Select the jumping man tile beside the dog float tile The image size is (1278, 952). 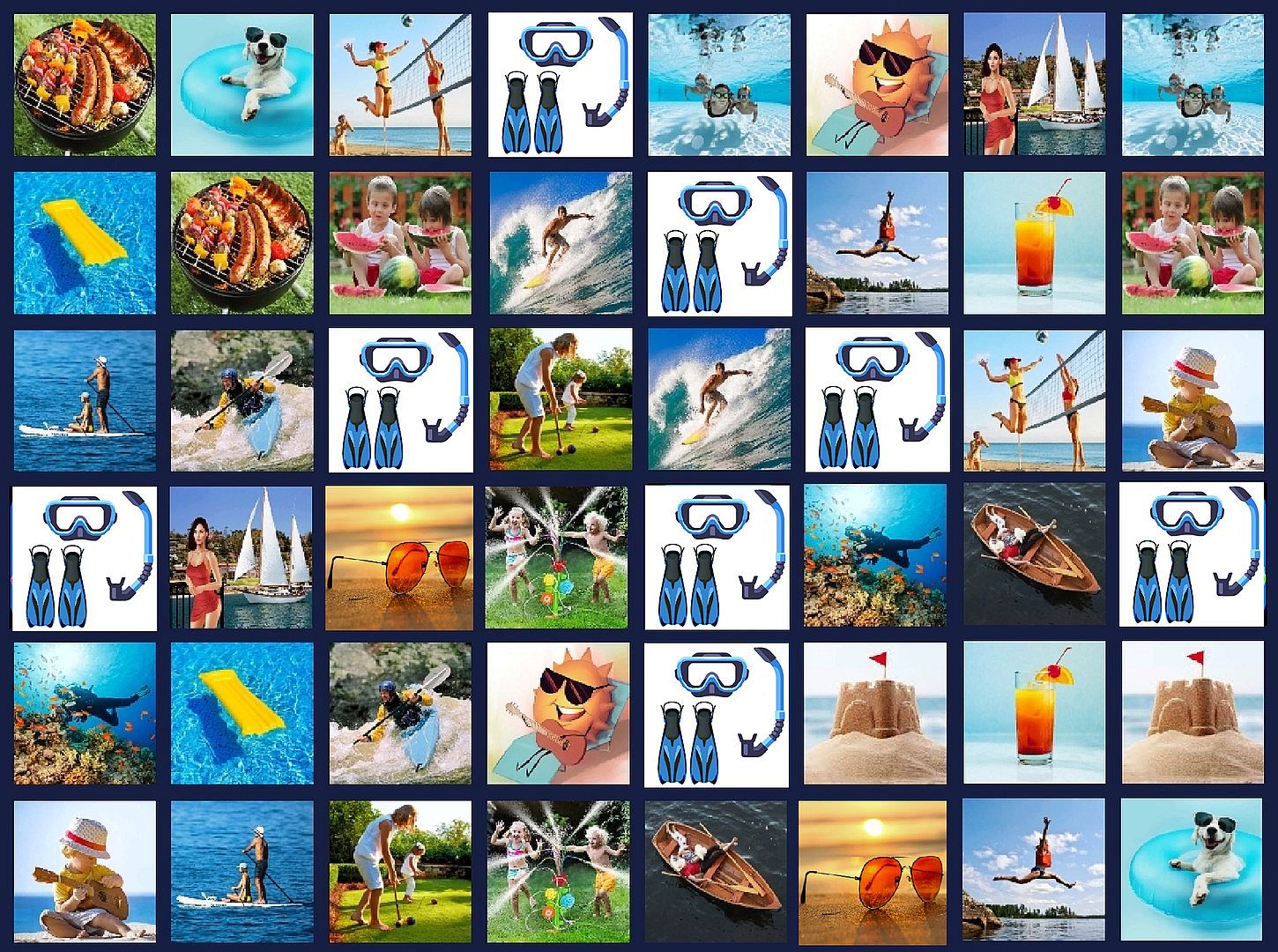pos(1034,872)
